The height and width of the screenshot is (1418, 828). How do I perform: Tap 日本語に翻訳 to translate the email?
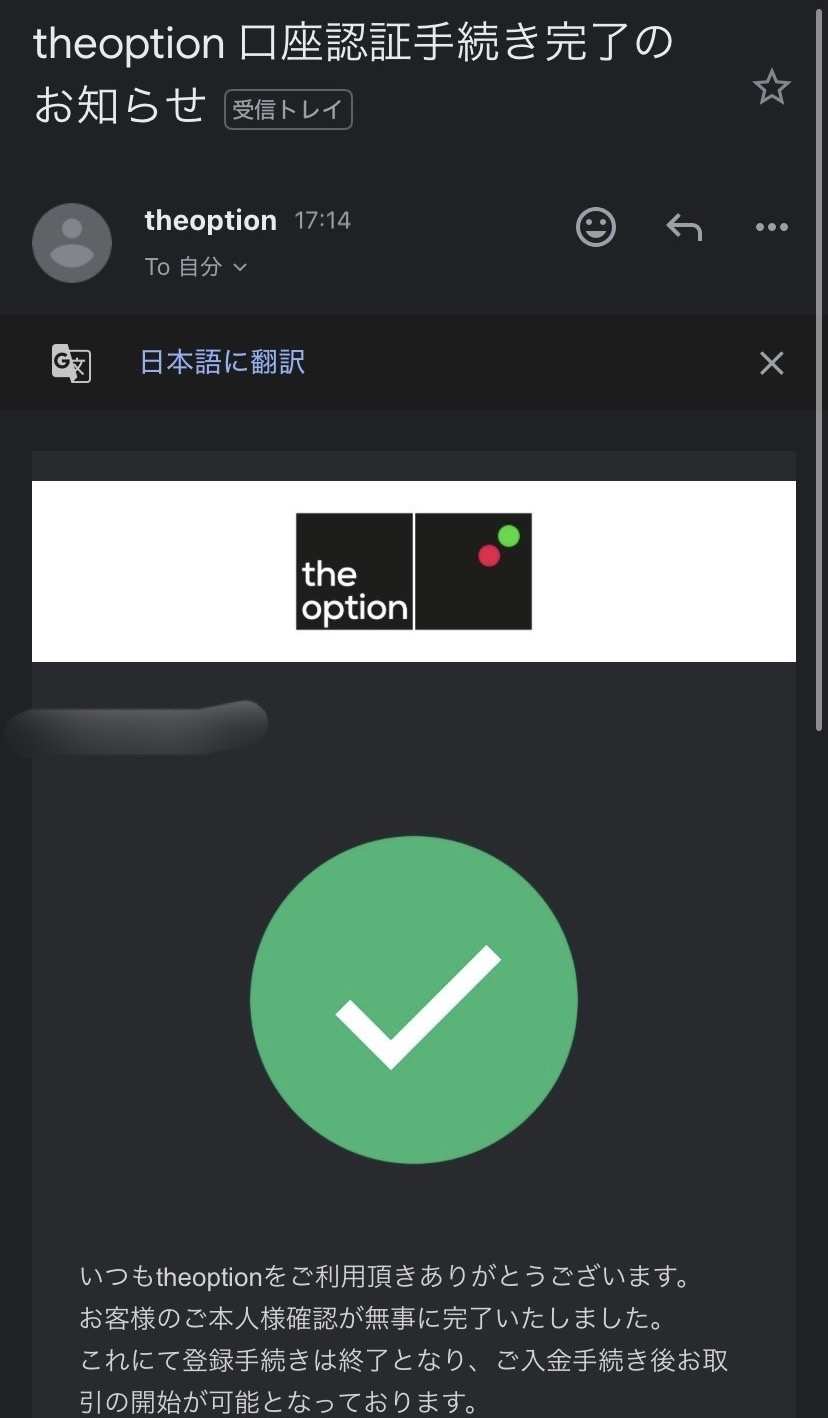[x=222, y=362]
